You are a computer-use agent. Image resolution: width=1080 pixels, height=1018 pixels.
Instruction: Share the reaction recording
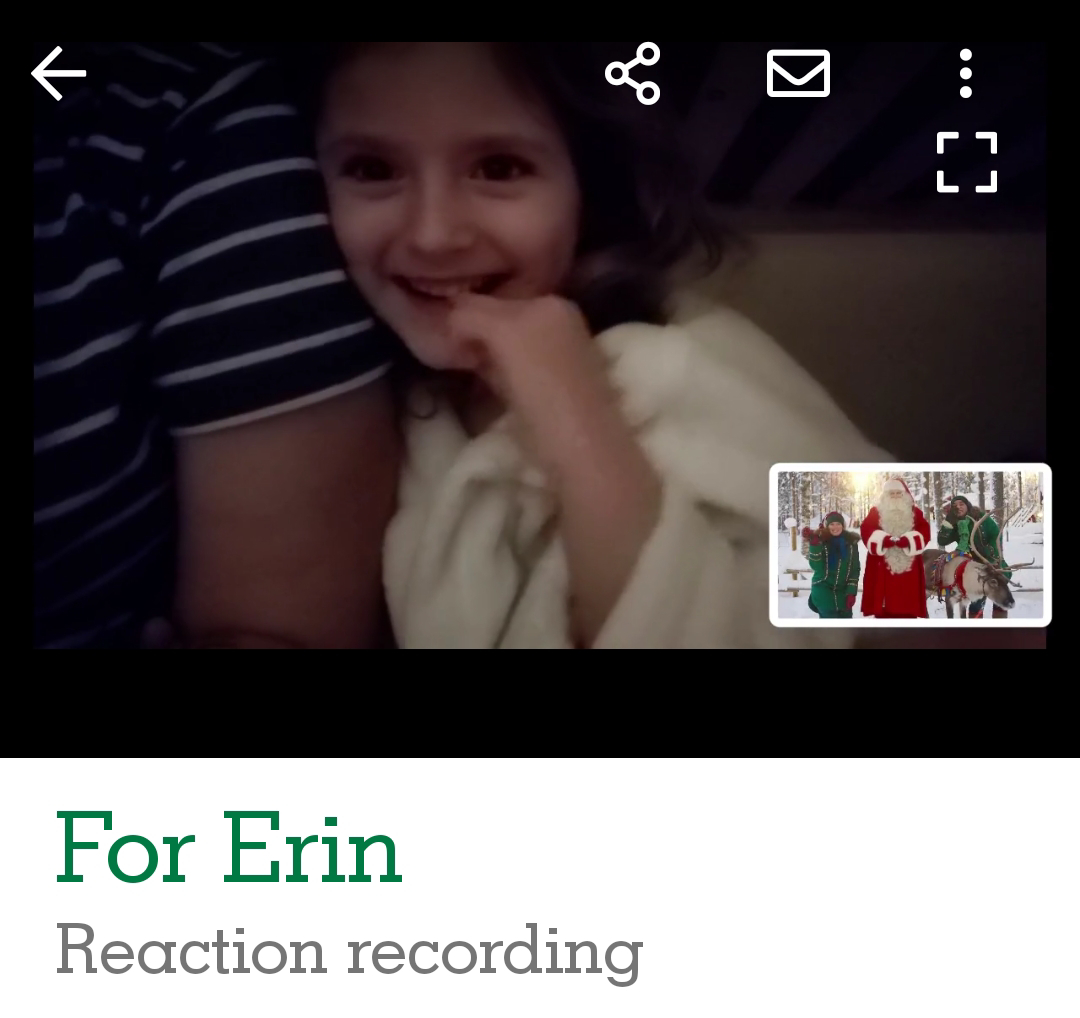pos(632,73)
